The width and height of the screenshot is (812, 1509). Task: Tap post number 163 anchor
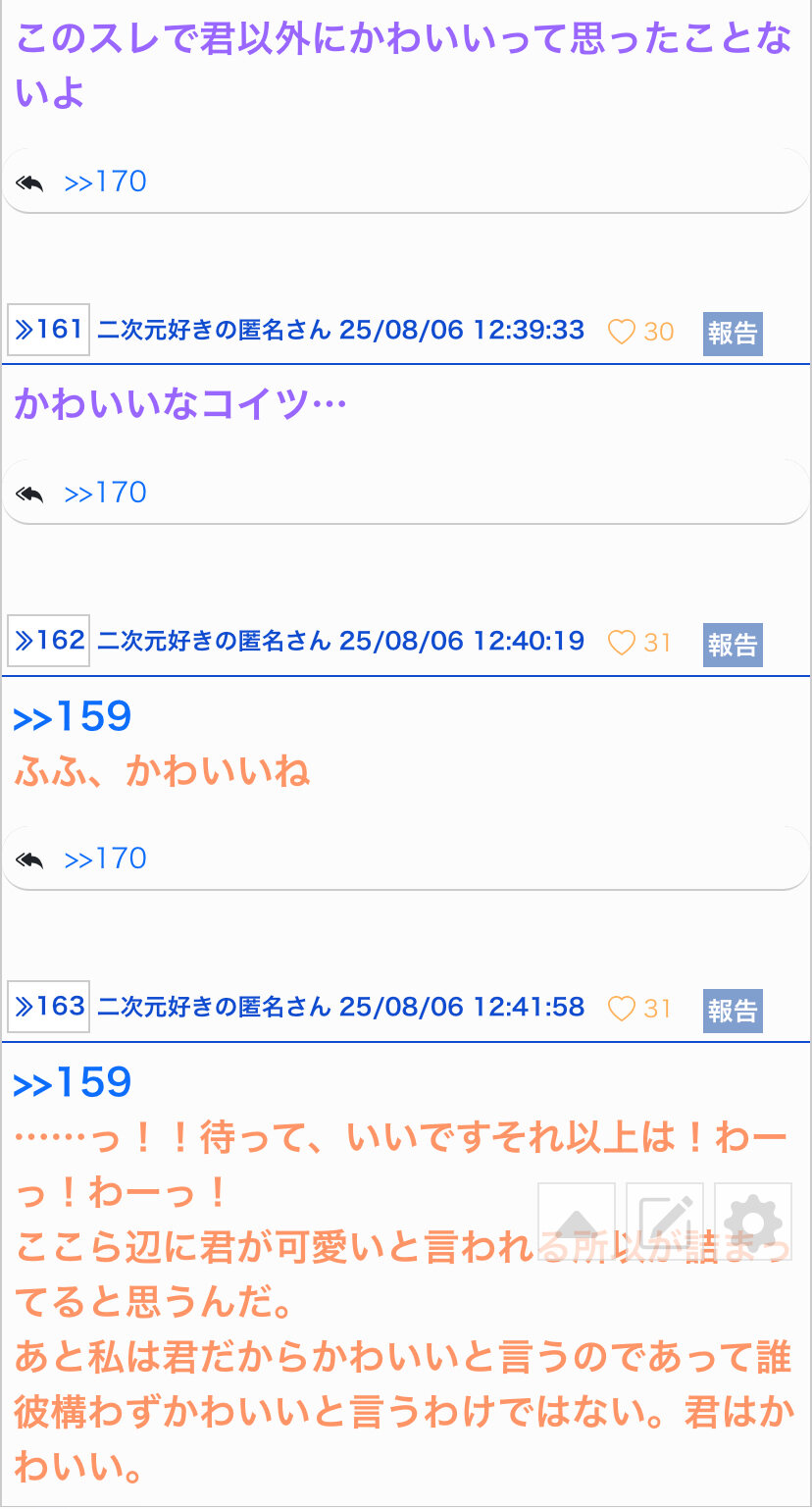pos(48,1007)
